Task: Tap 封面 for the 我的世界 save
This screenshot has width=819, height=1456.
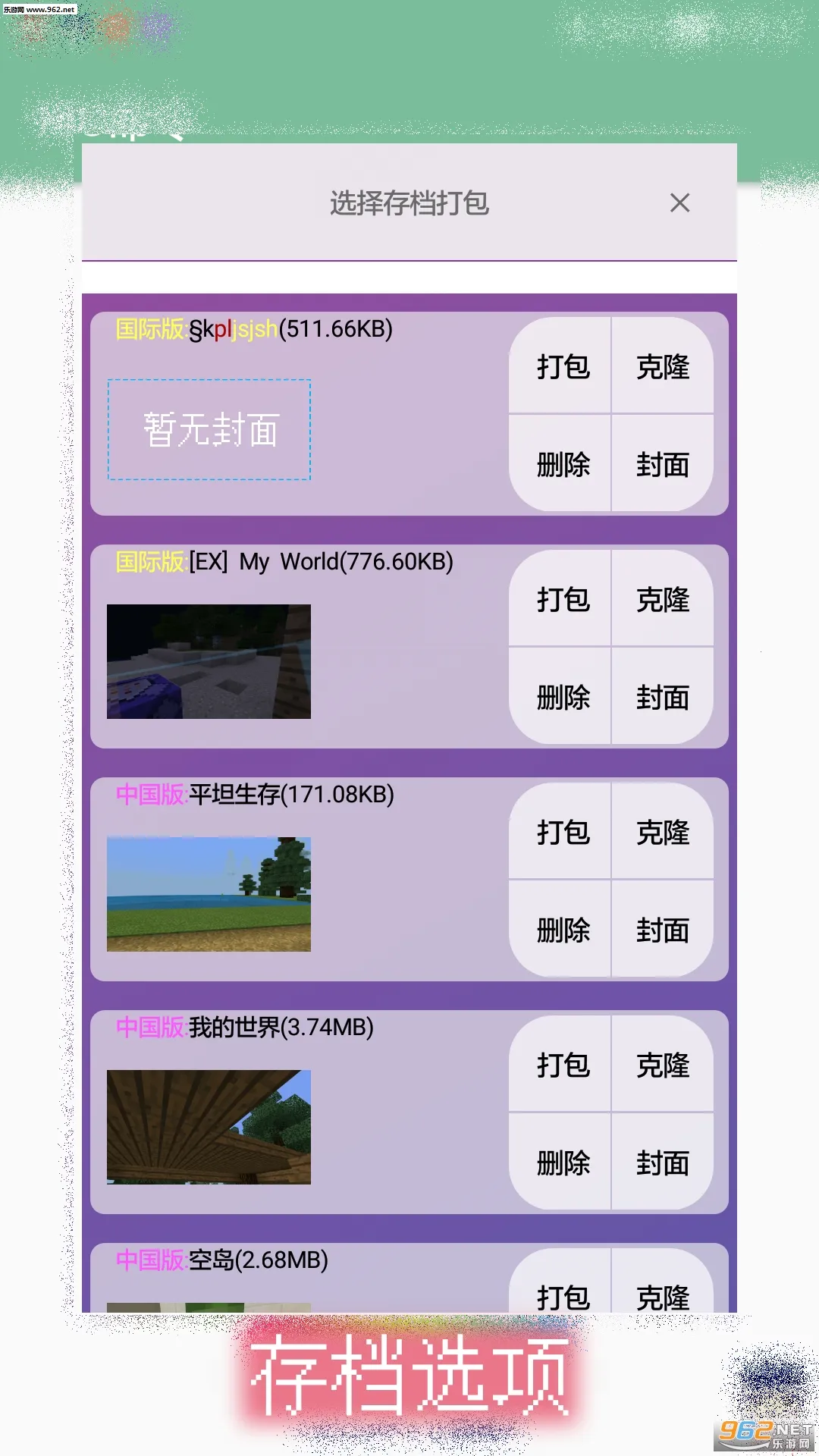Action: (x=662, y=1163)
